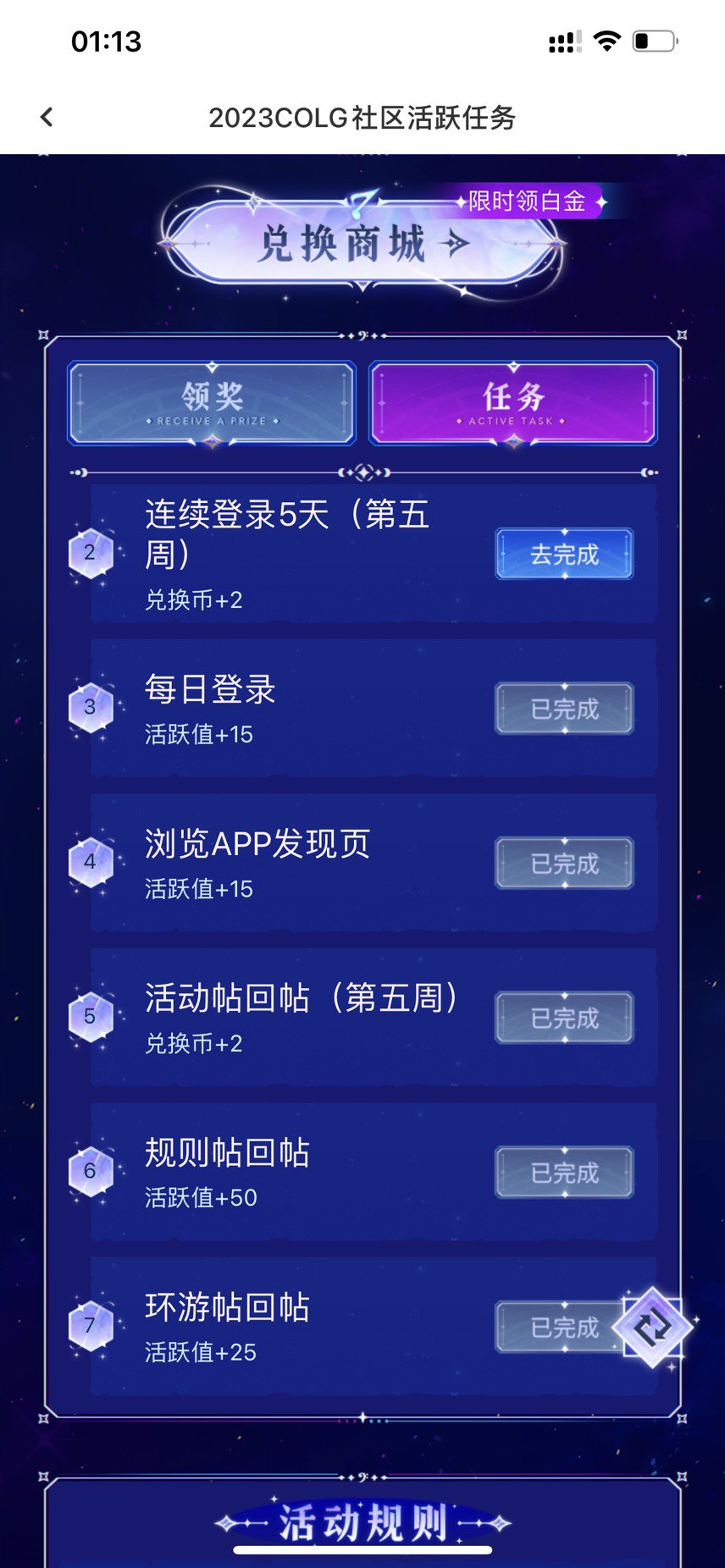The image size is (725, 1568).
Task: Tap 已完成 button for 活动帖回帖（第五周）
Action: pyautogui.click(x=564, y=1018)
